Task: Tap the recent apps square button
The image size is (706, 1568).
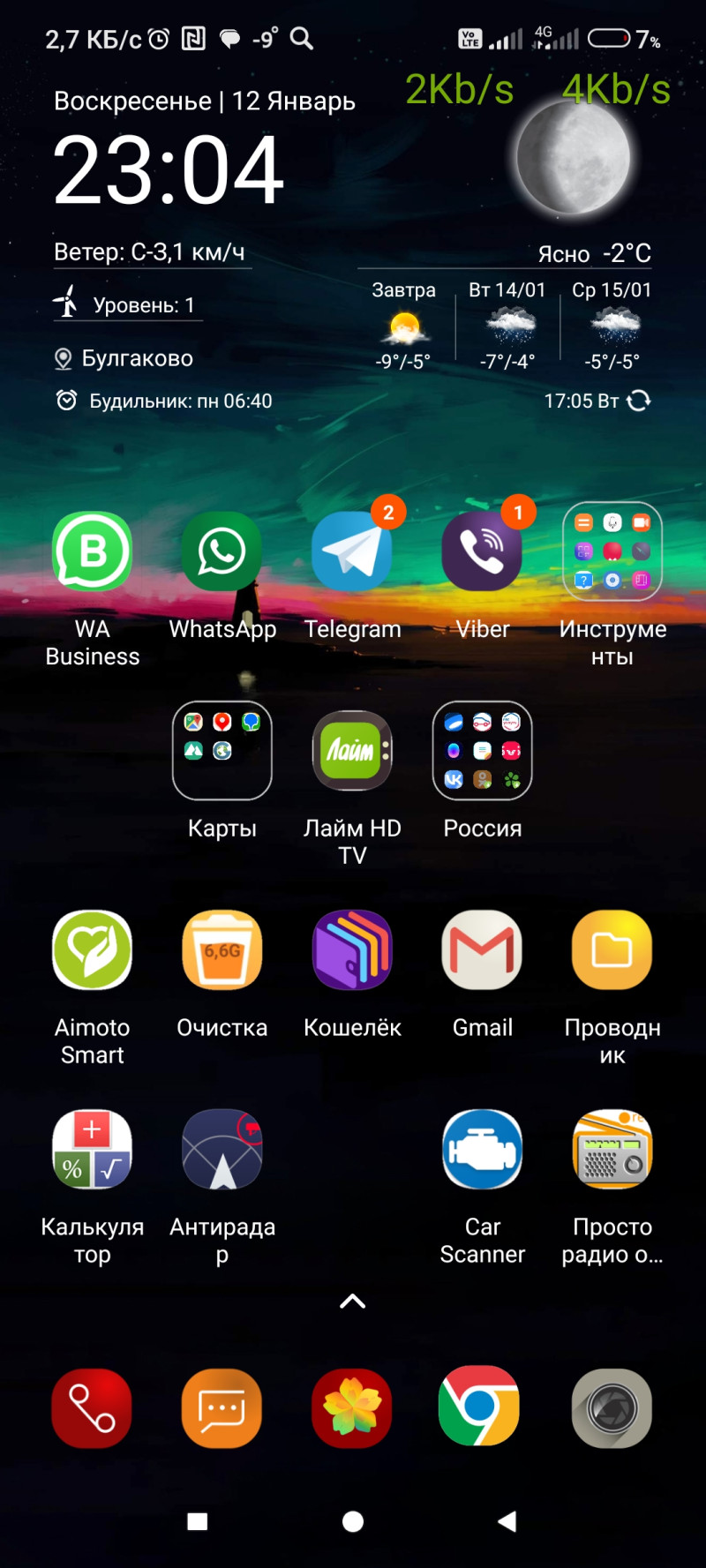Action: coord(198,1521)
